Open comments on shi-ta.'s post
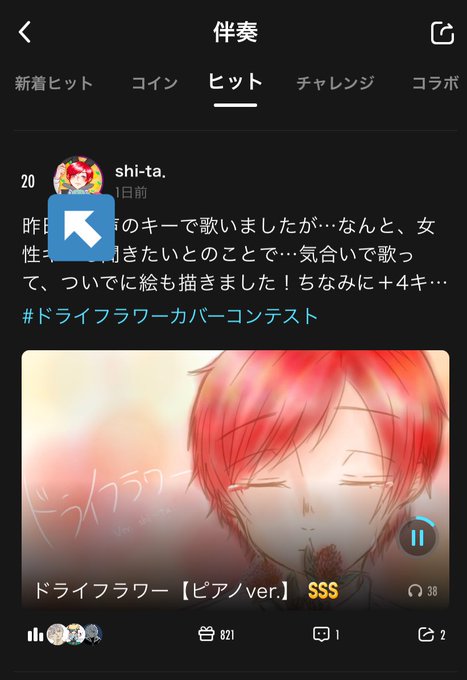This screenshot has width=467, height=680. click(326, 634)
